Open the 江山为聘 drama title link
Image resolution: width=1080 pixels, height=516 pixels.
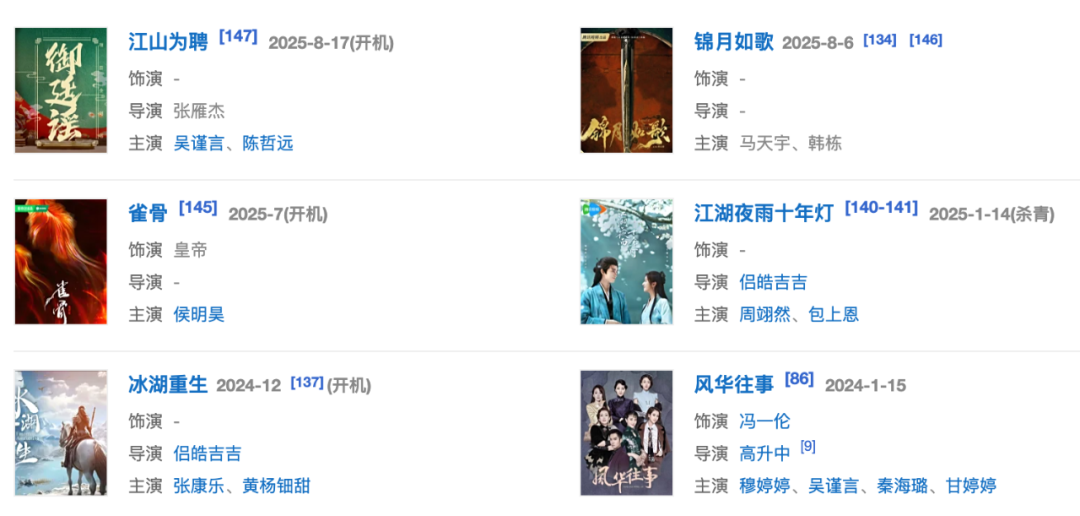point(168,42)
